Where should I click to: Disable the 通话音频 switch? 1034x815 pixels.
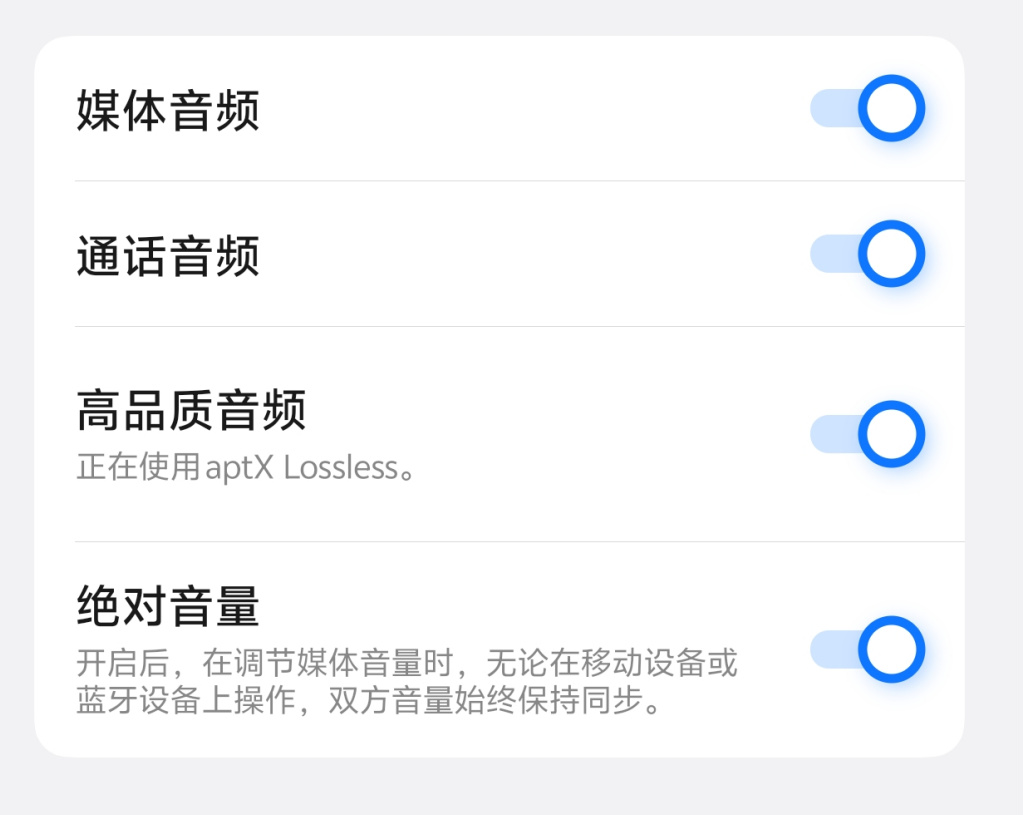pyautogui.click(x=867, y=254)
